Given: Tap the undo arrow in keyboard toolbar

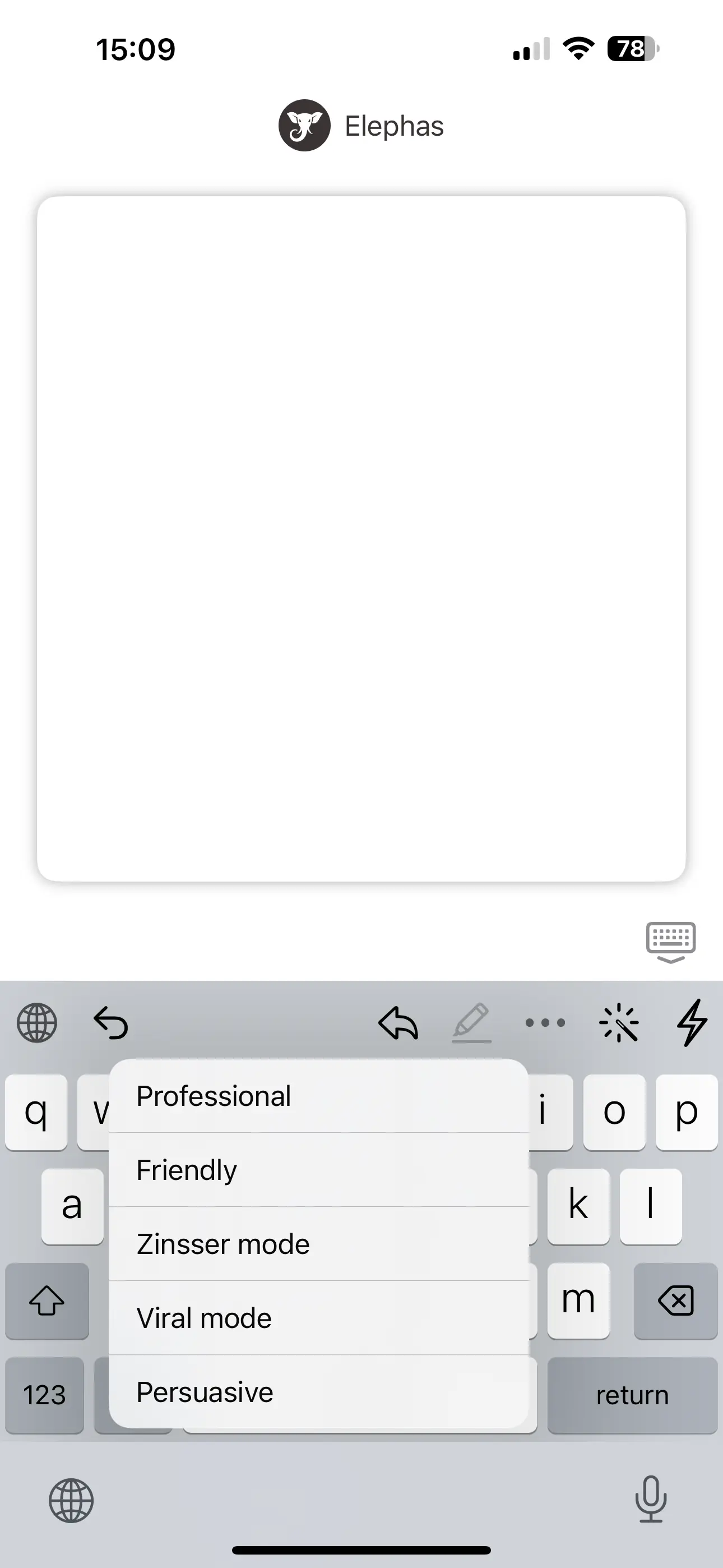Looking at the screenshot, I should click(111, 1022).
